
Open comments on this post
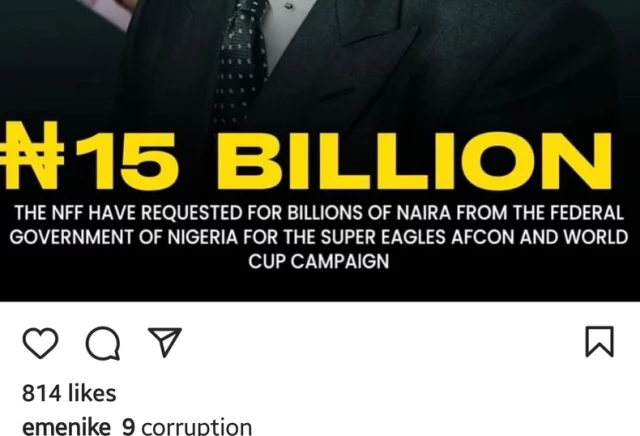click(100, 345)
